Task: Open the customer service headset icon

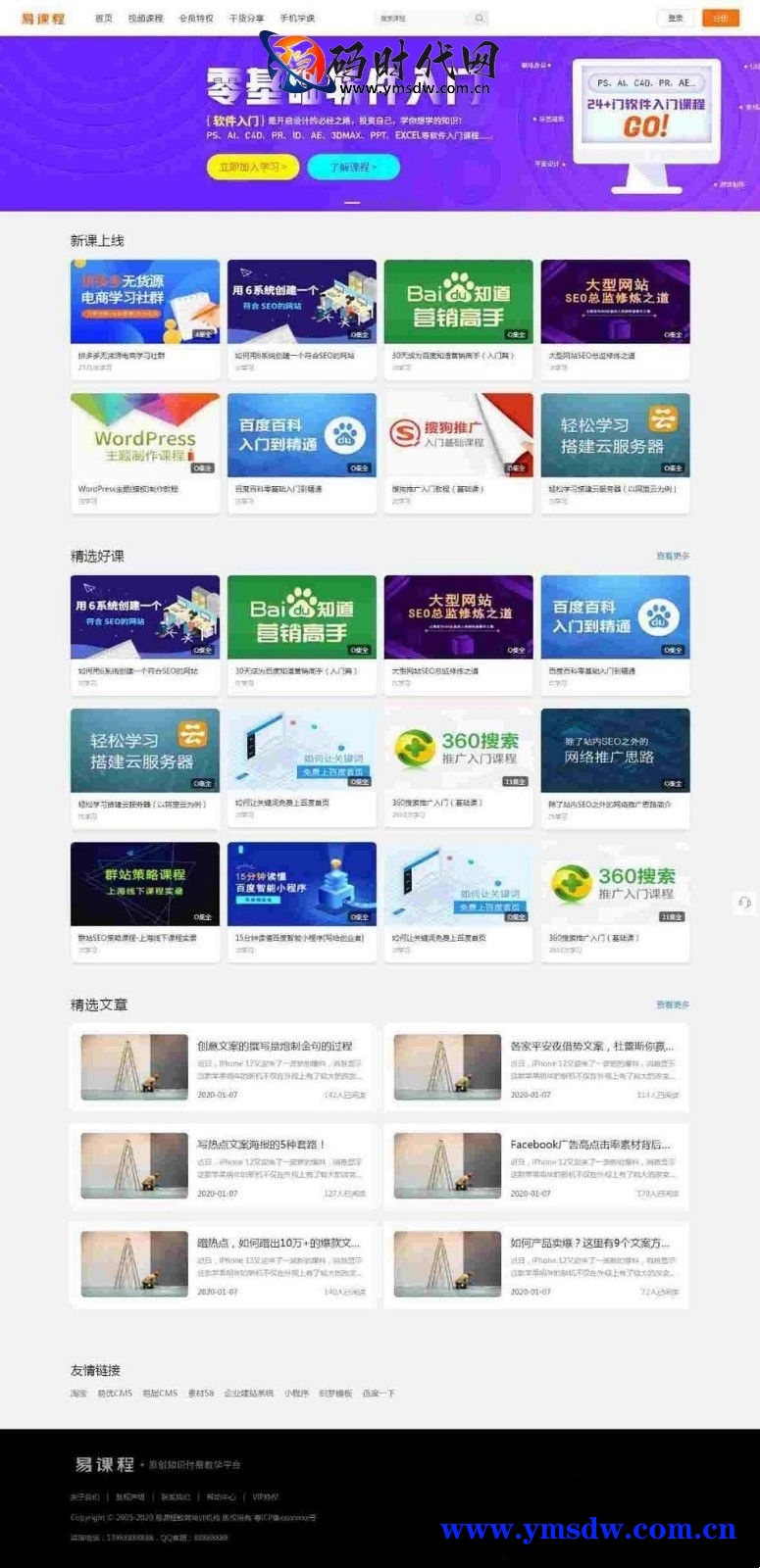Action: point(744,903)
